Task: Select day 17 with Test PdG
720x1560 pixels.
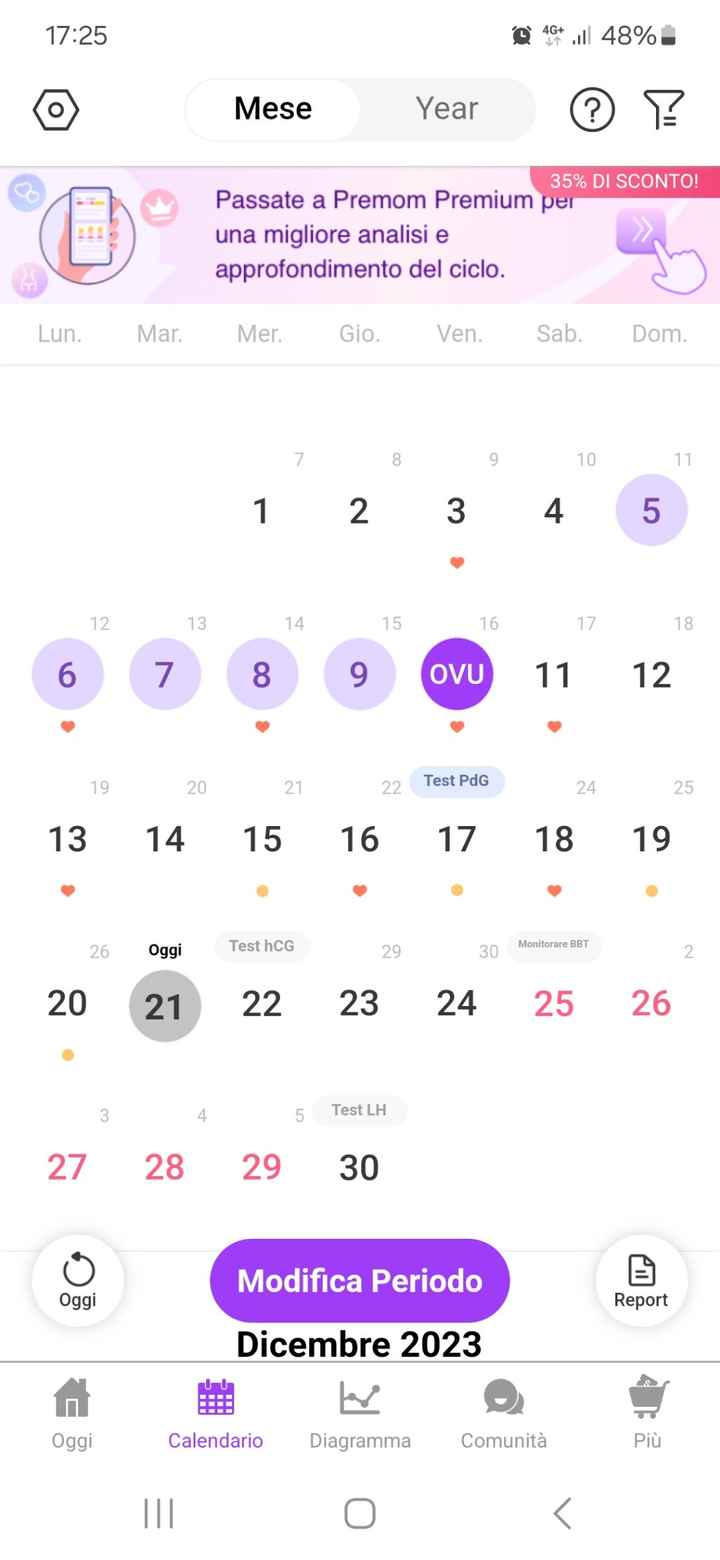Action: point(457,839)
